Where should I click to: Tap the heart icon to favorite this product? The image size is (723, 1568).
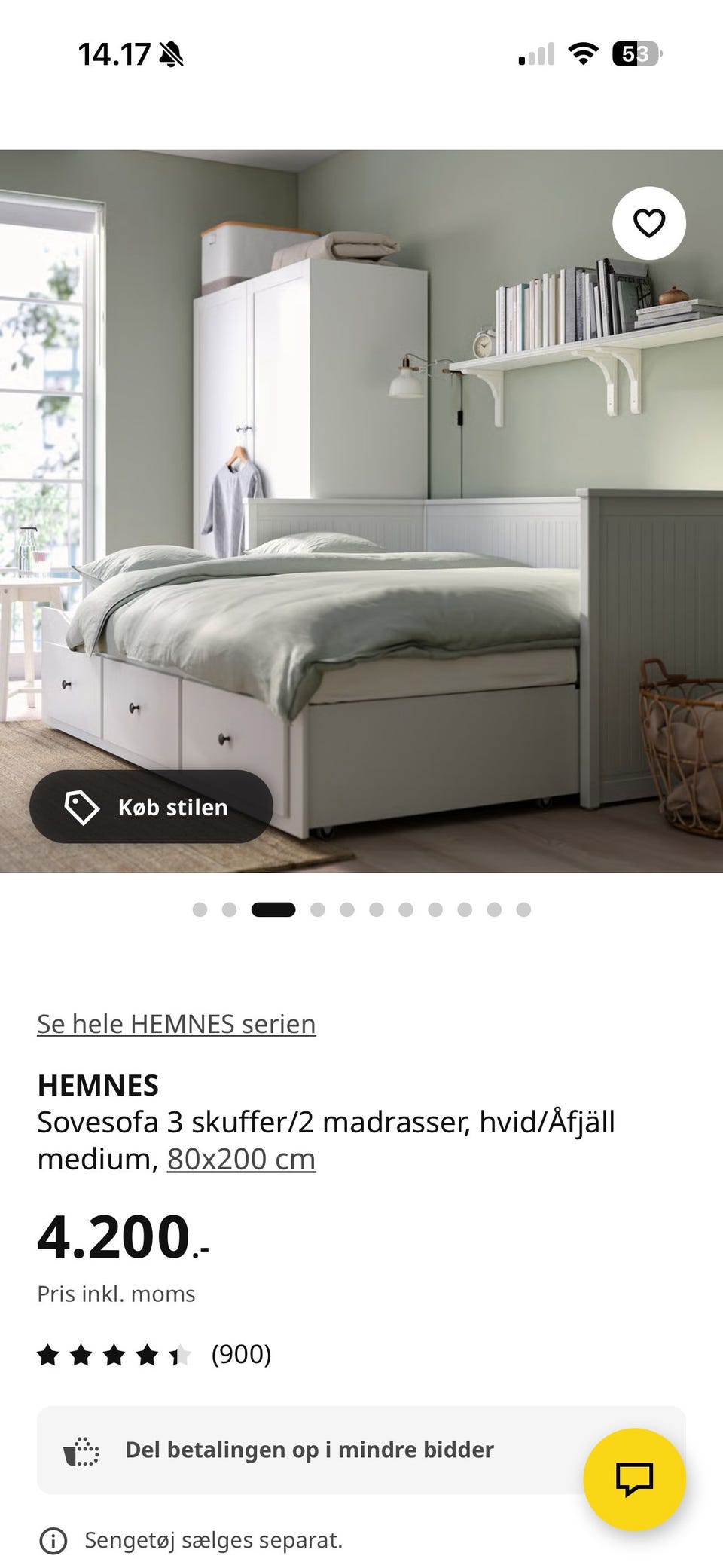[x=649, y=222]
